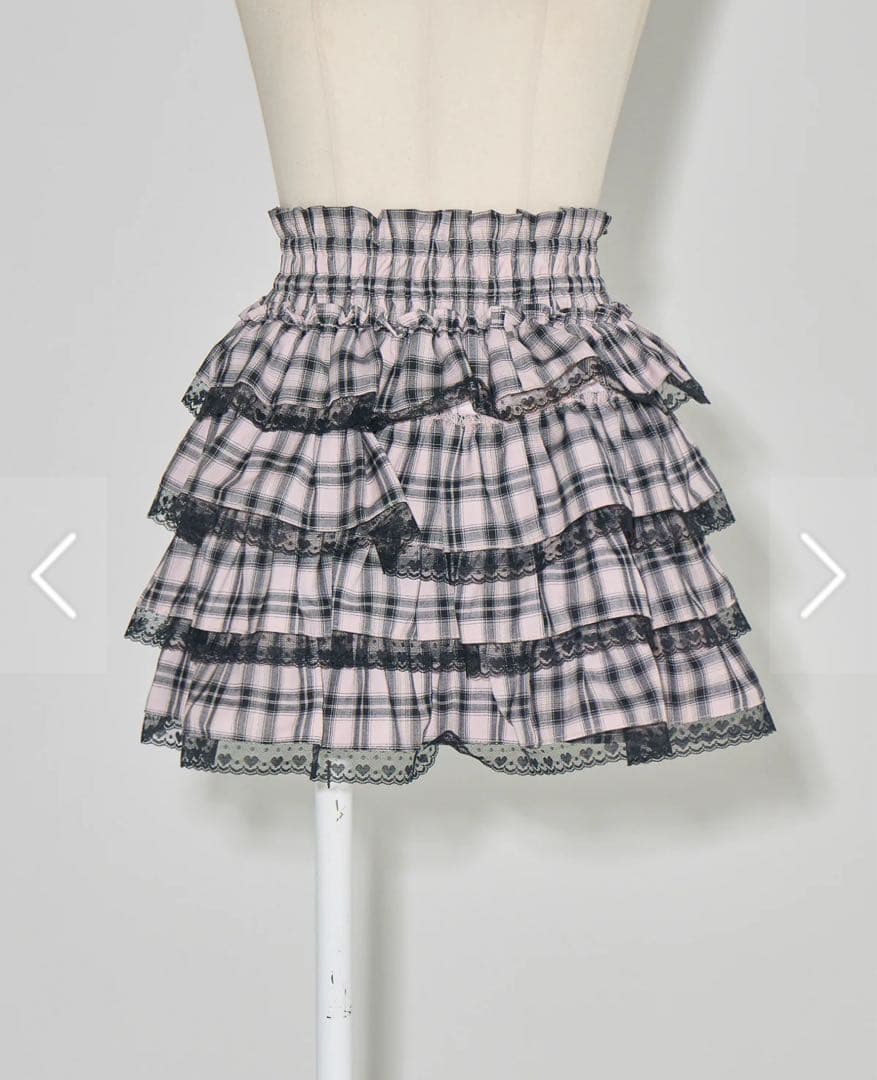Show the next product image
The height and width of the screenshot is (1080, 877).
click(x=822, y=575)
